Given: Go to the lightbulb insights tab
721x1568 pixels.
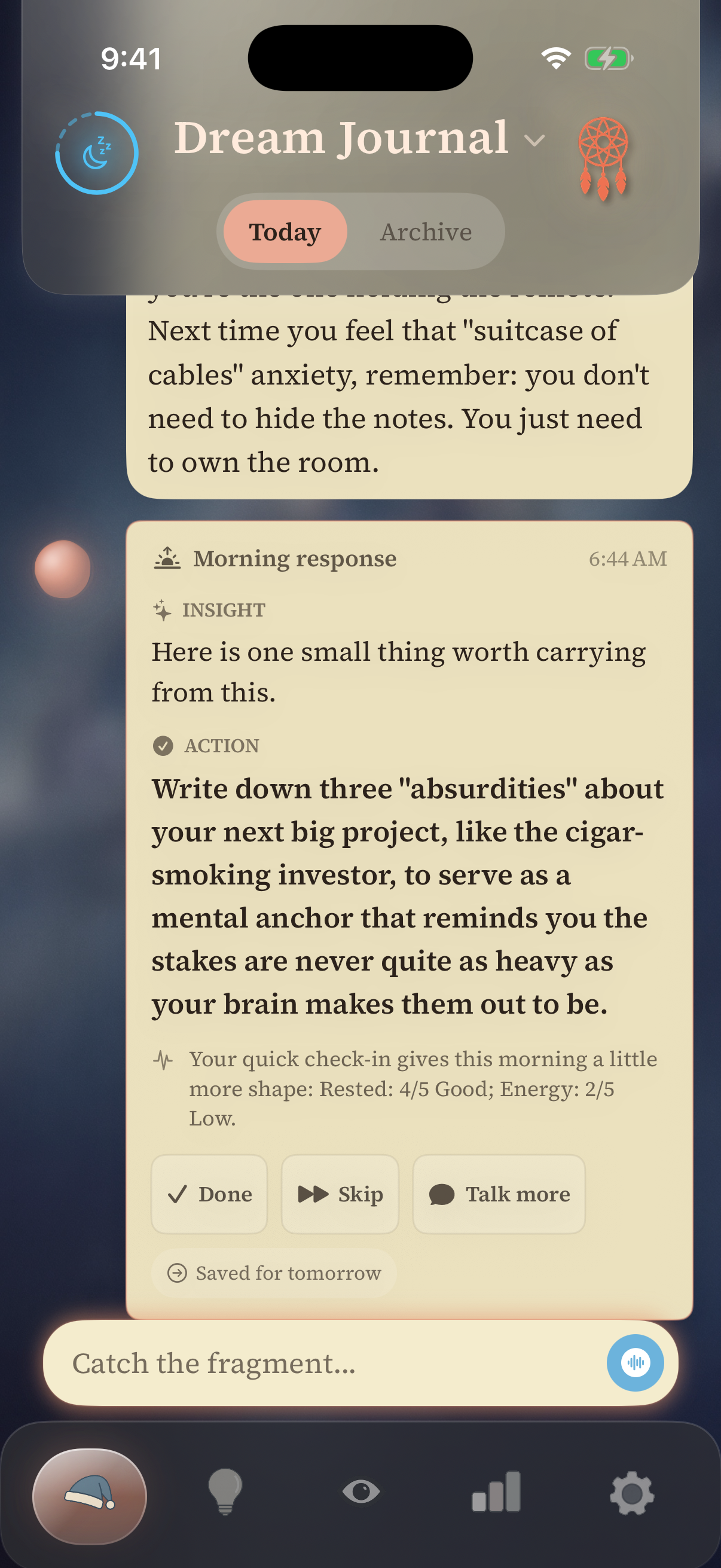Looking at the screenshot, I should click(x=225, y=1492).
